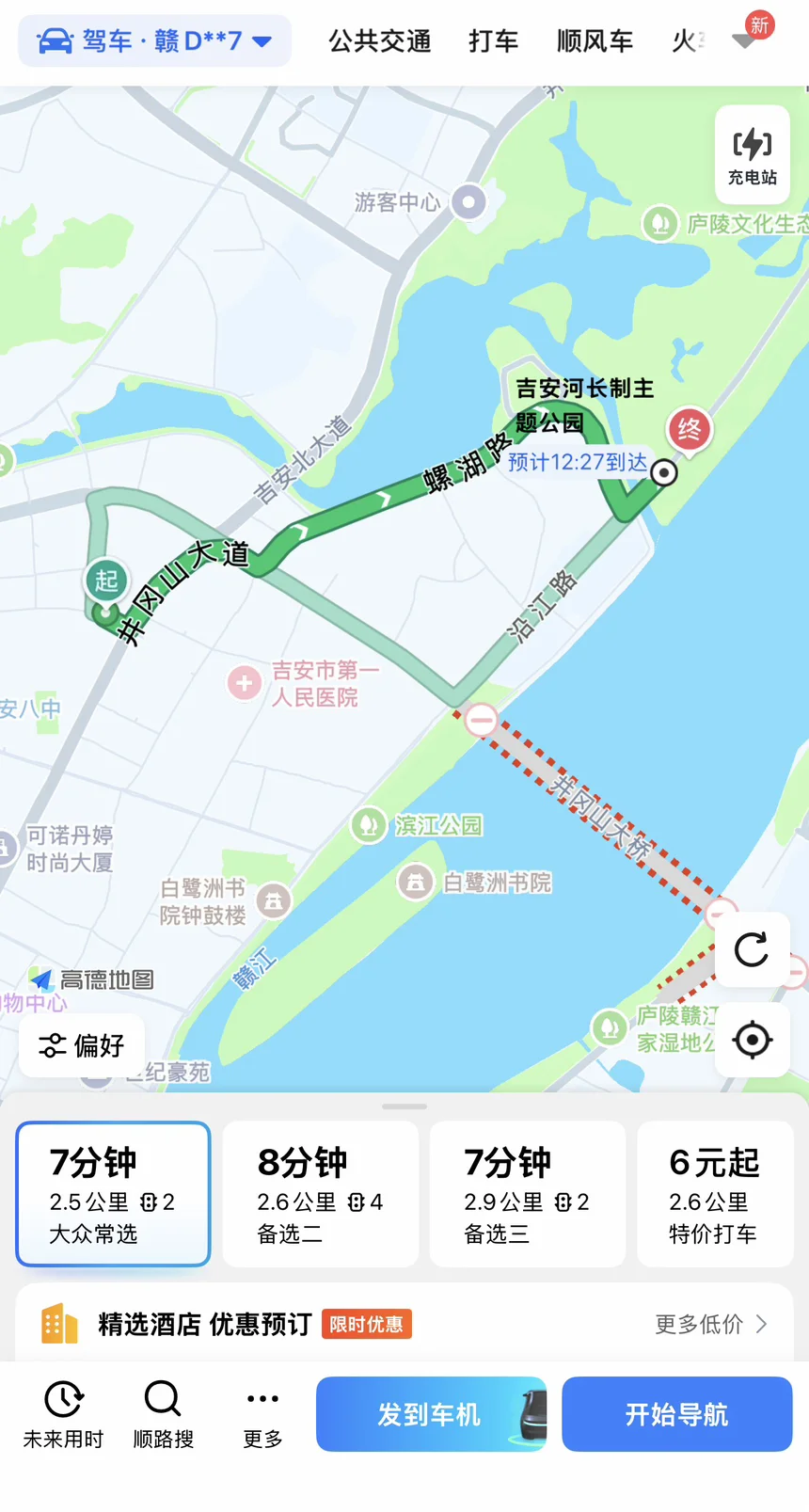Image resolution: width=809 pixels, height=1512 pixels.
Task: Open the 驾车 vehicle plate dropdown
Action: [x=154, y=40]
